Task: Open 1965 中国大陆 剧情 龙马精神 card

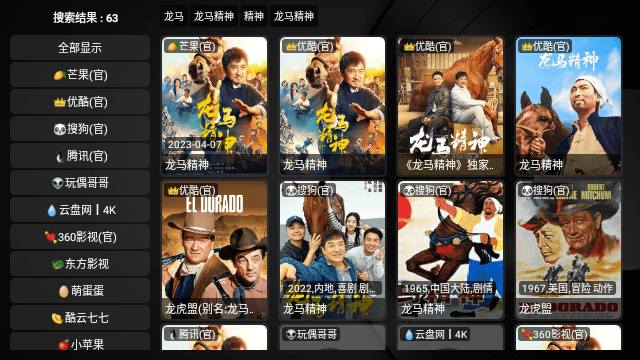Action: point(450,250)
